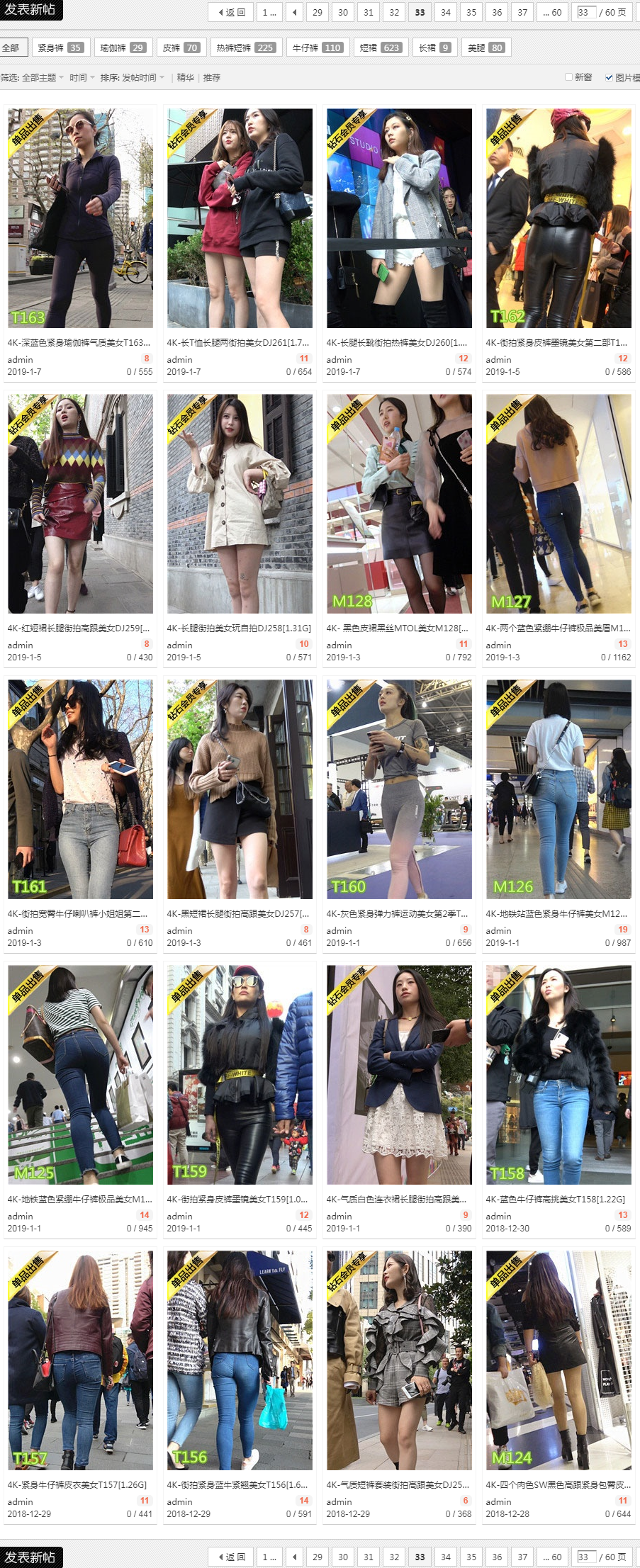Tap 返回 in the bottom pagination
Screen dimensions: 640x1568
[x=231, y=1557]
